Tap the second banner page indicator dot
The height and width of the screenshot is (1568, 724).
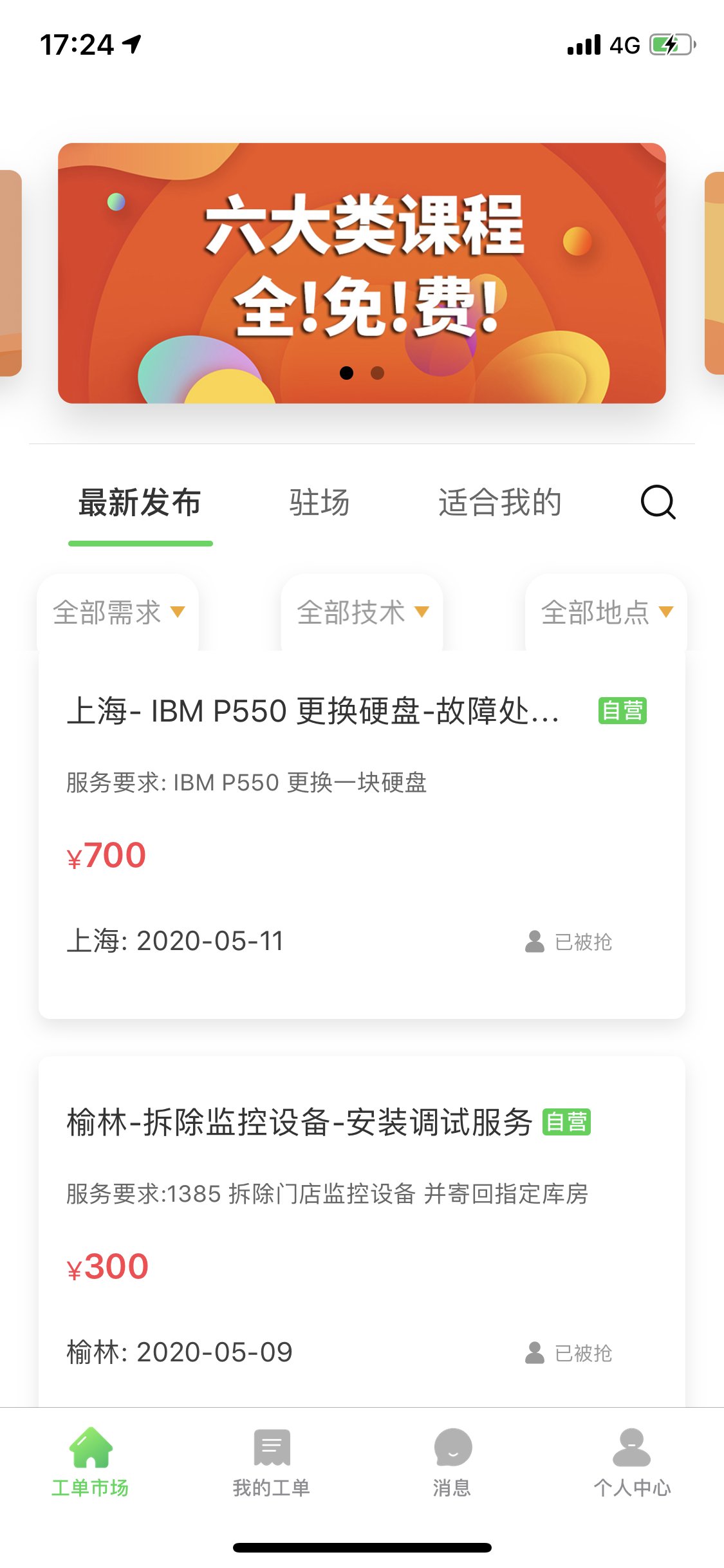click(x=378, y=373)
